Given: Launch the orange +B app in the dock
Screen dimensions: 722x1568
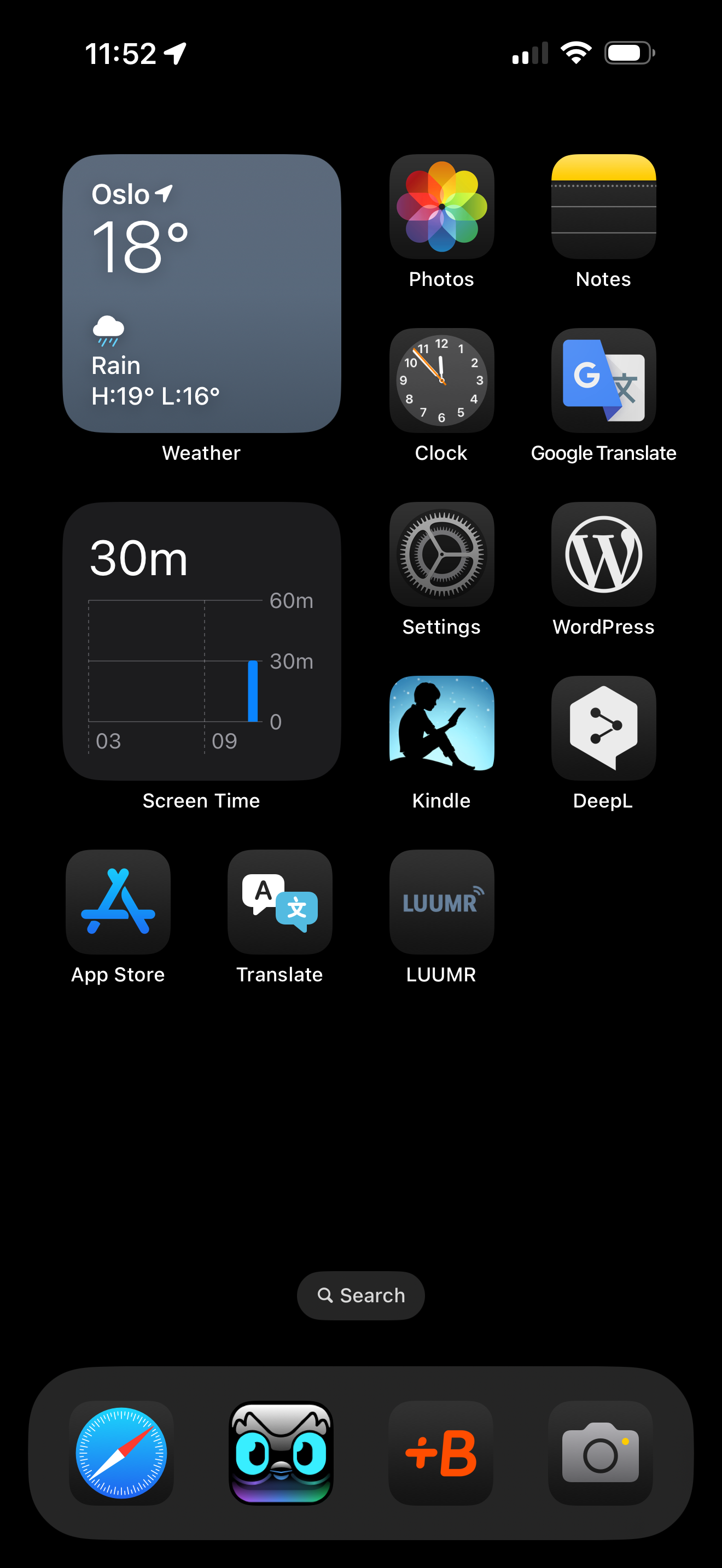Looking at the screenshot, I should pos(441,1453).
